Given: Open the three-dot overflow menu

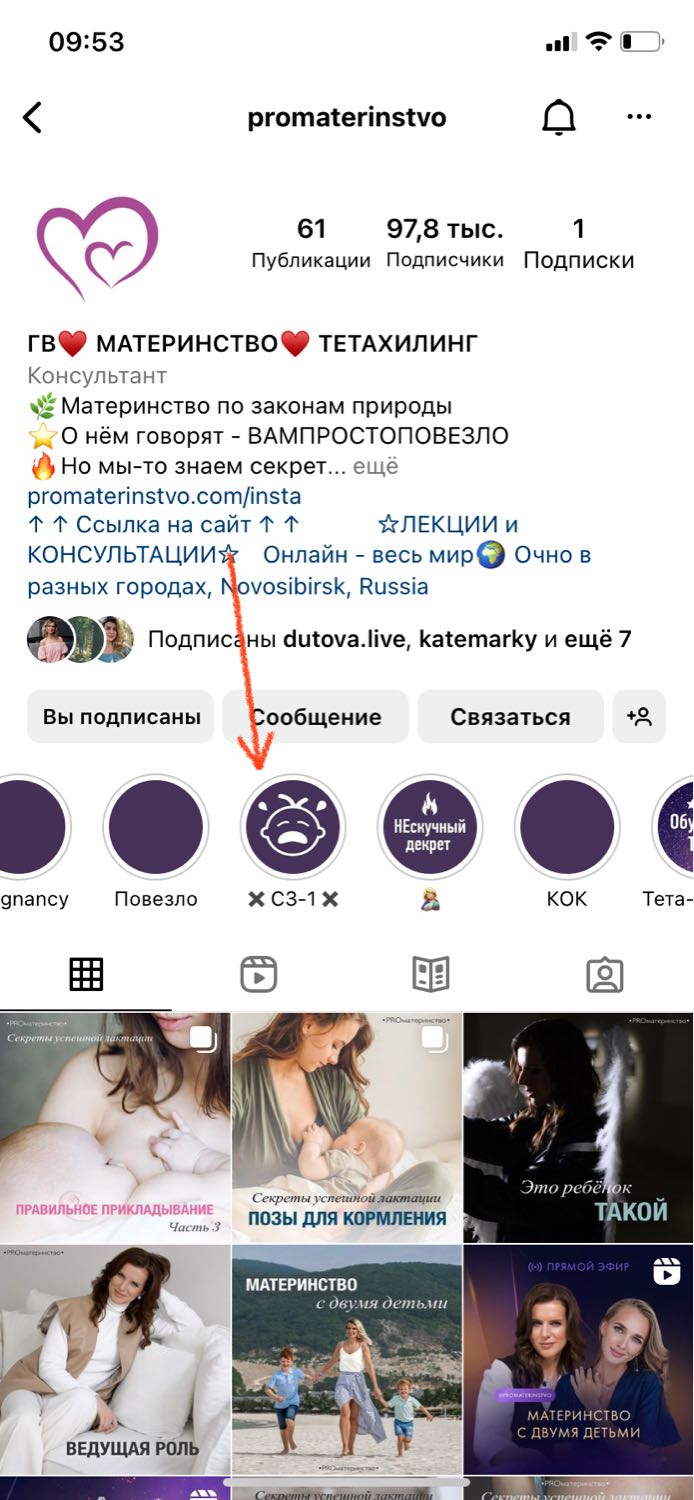Looking at the screenshot, I should pyautogui.click(x=639, y=117).
